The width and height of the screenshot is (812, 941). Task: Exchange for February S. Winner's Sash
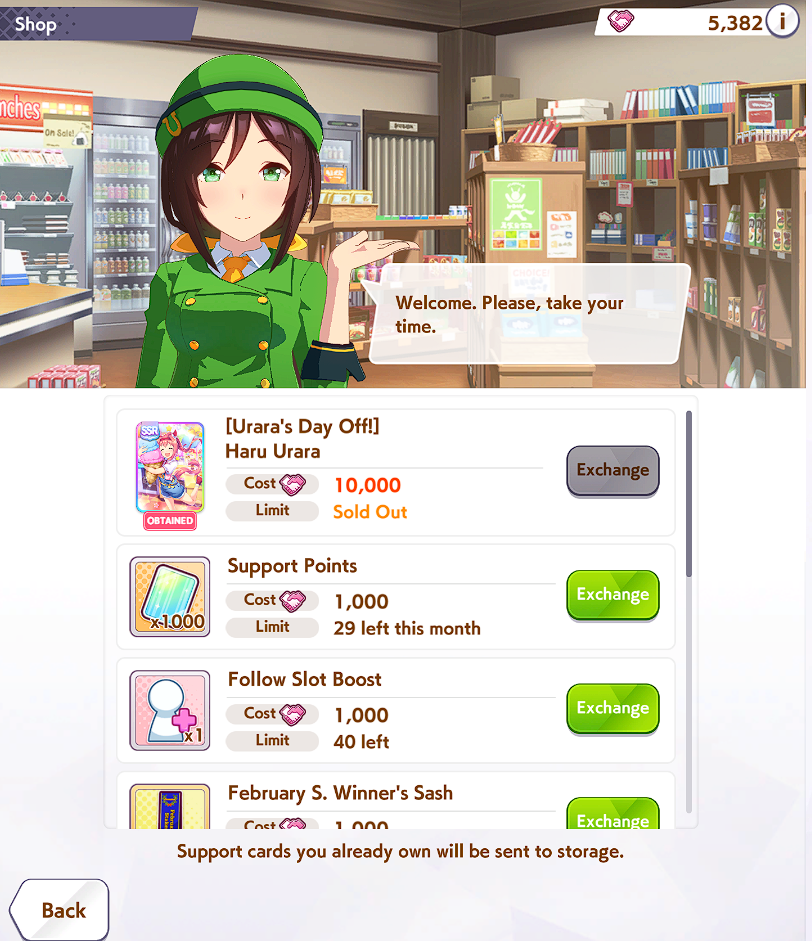pos(612,815)
